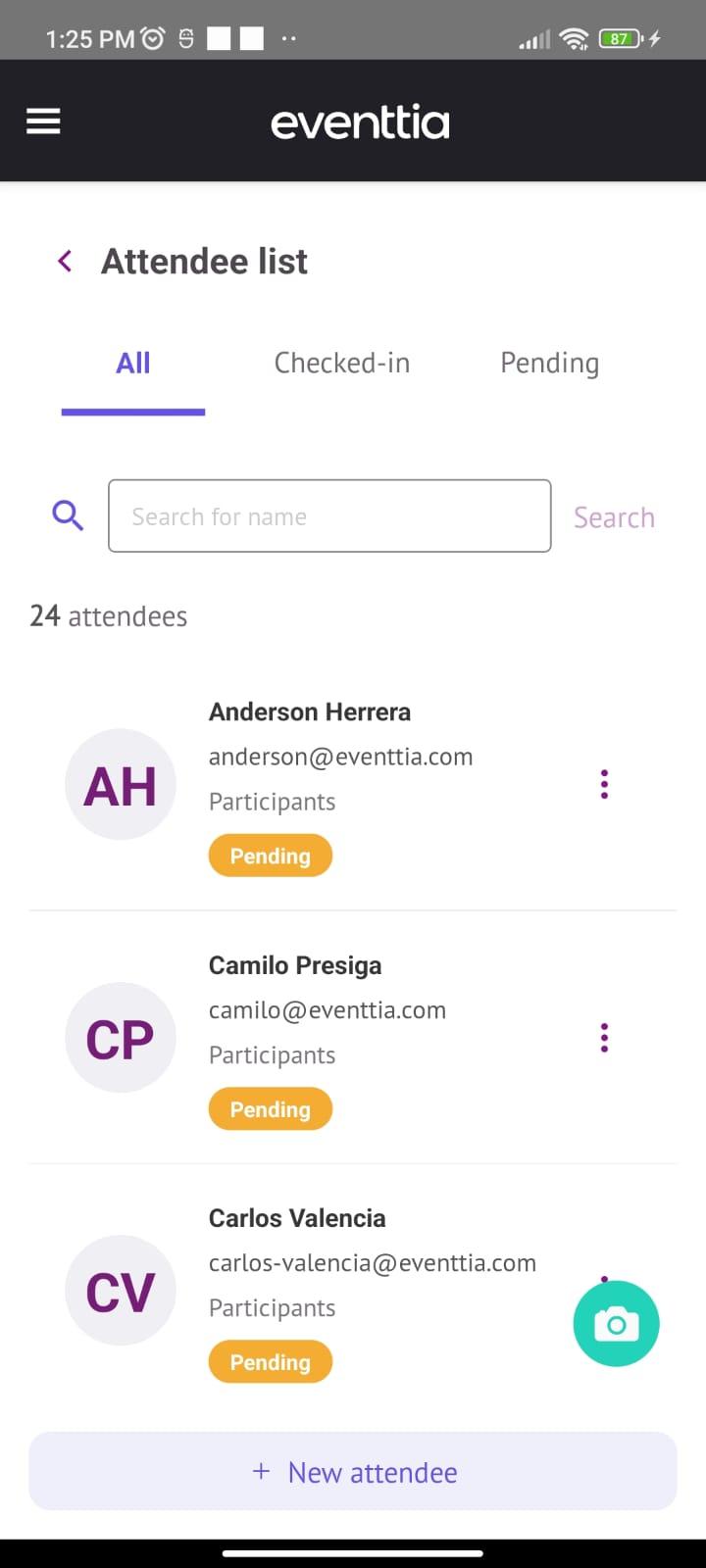Select the All tab
The width and height of the screenshot is (706, 1568).
tap(133, 363)
